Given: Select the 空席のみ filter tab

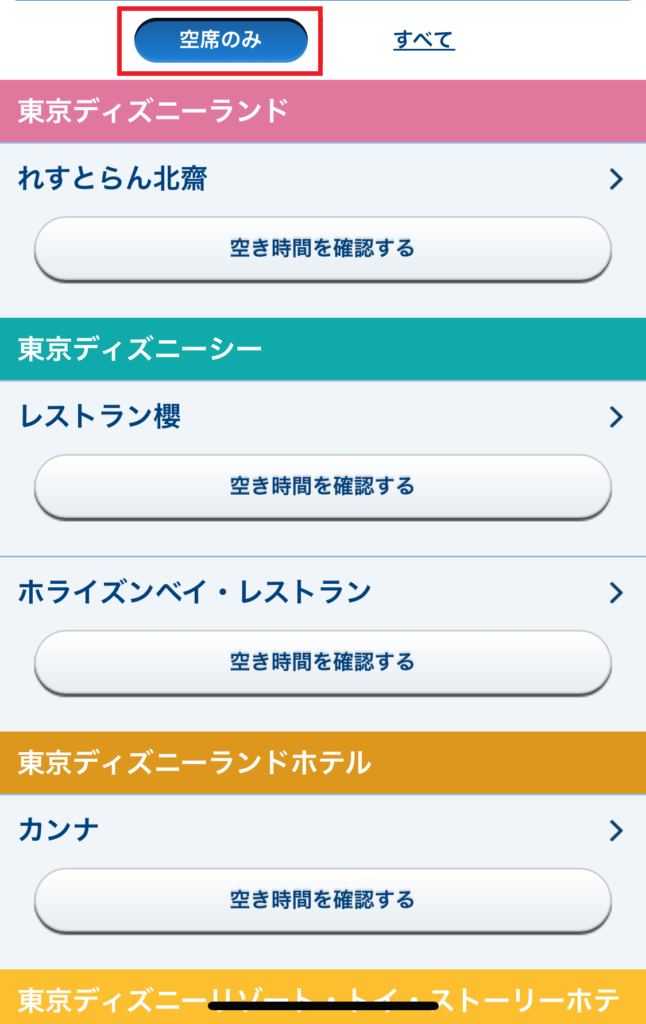Looking at the screenshot, I should (220, 41).
